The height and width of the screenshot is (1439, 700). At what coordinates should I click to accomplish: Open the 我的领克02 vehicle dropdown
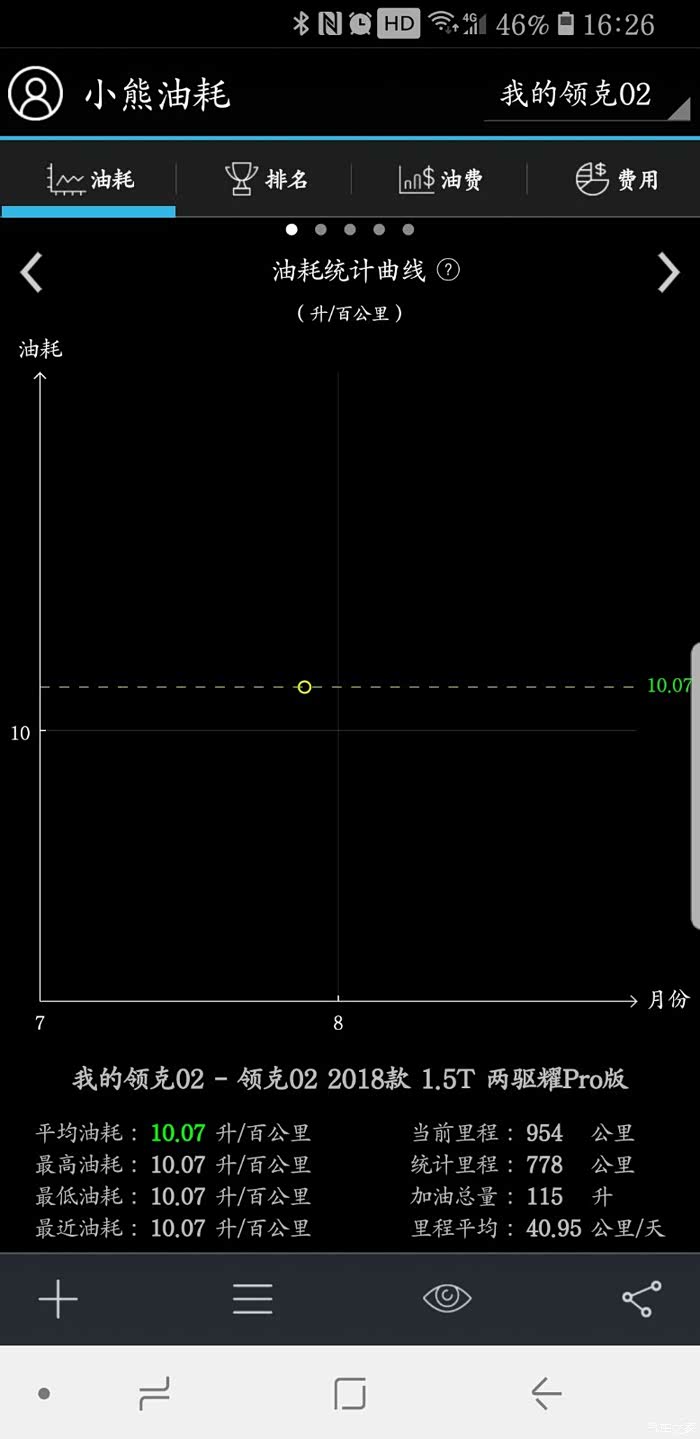click(588, 95)
